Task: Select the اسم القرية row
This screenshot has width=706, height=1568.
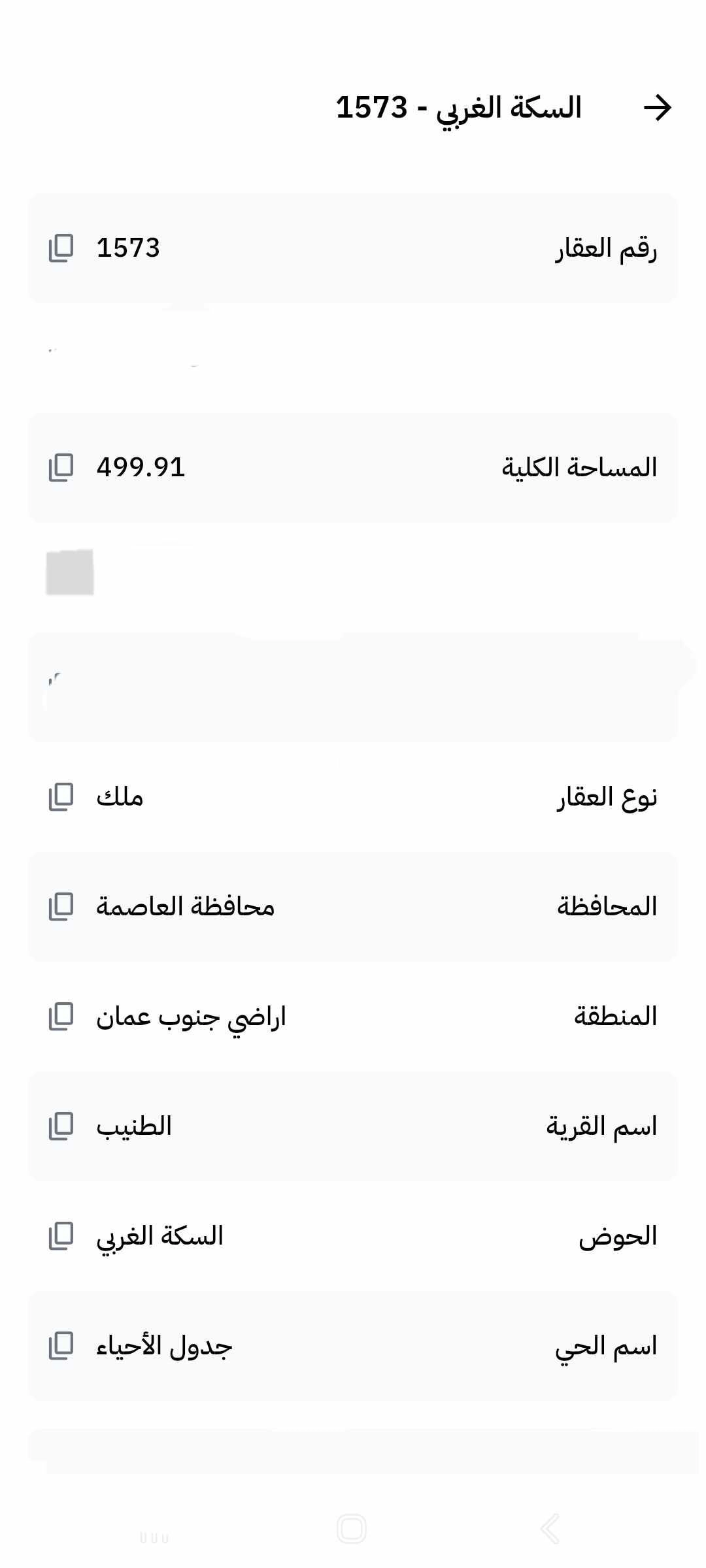Action: [x=353, y=1126]
